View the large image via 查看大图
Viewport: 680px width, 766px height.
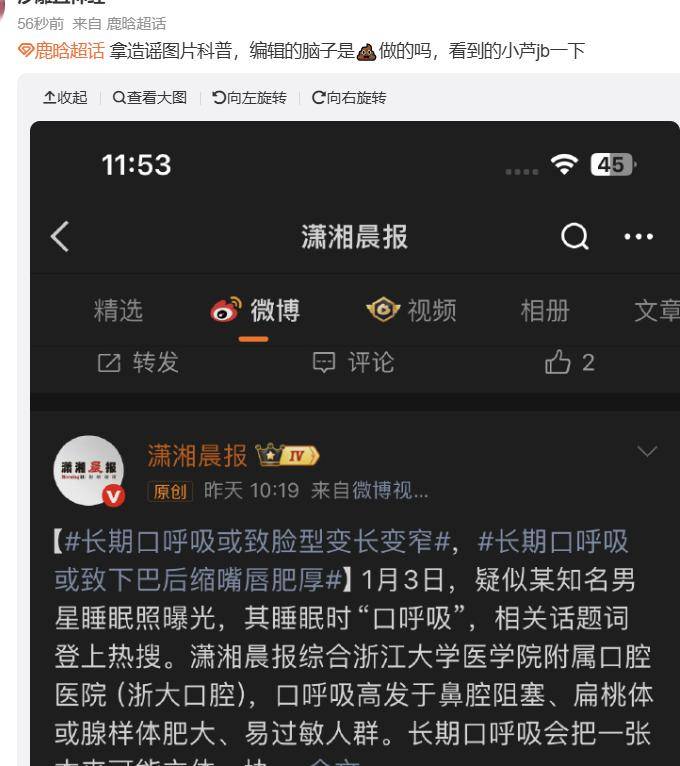(150, 97)
